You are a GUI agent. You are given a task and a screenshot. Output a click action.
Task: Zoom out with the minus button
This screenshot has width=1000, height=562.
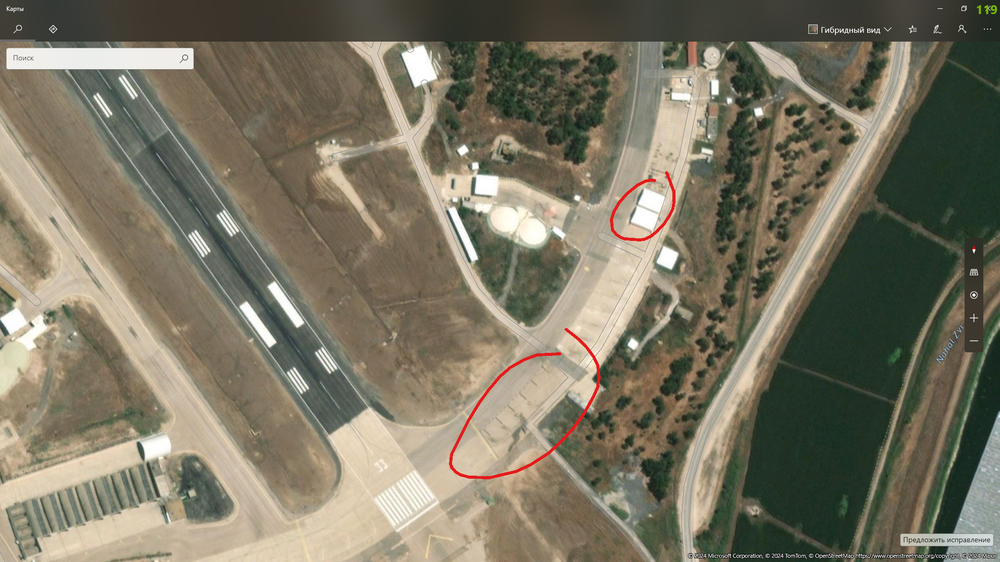[x=974, y=342]
